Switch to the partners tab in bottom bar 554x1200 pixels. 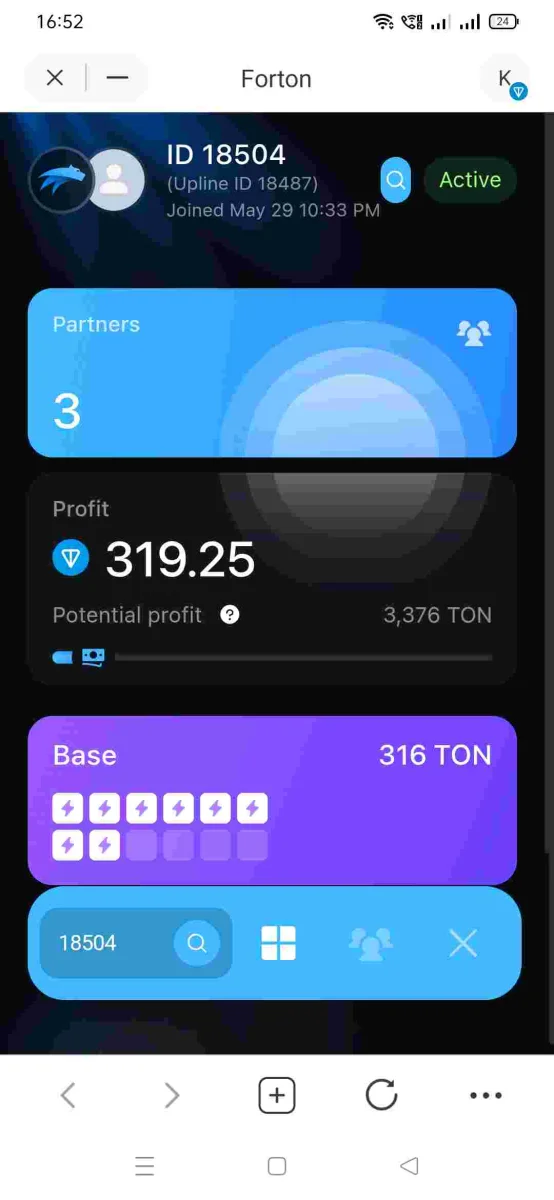point(371,943)
